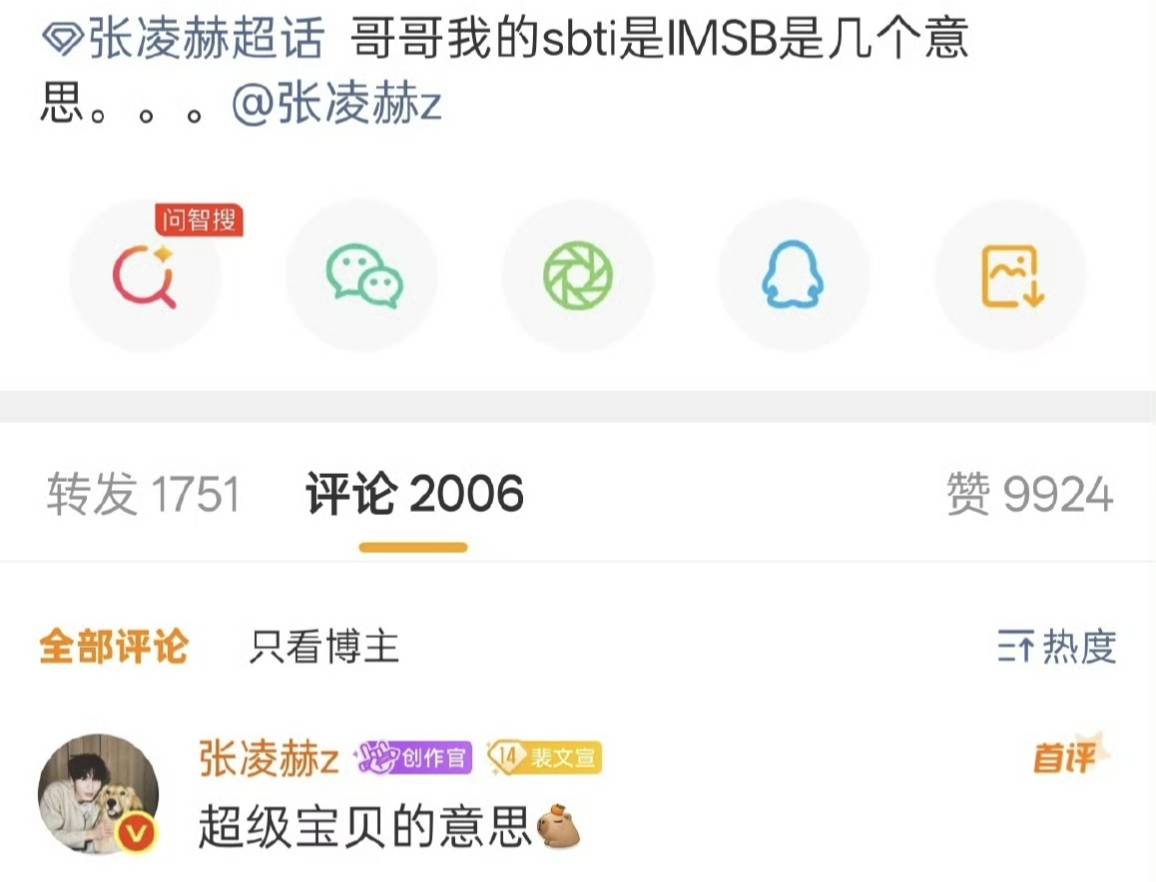Open 张凌赫z's profile avatar in the comments
This screenshot has width=1156, height=882.
click(98, 794)
